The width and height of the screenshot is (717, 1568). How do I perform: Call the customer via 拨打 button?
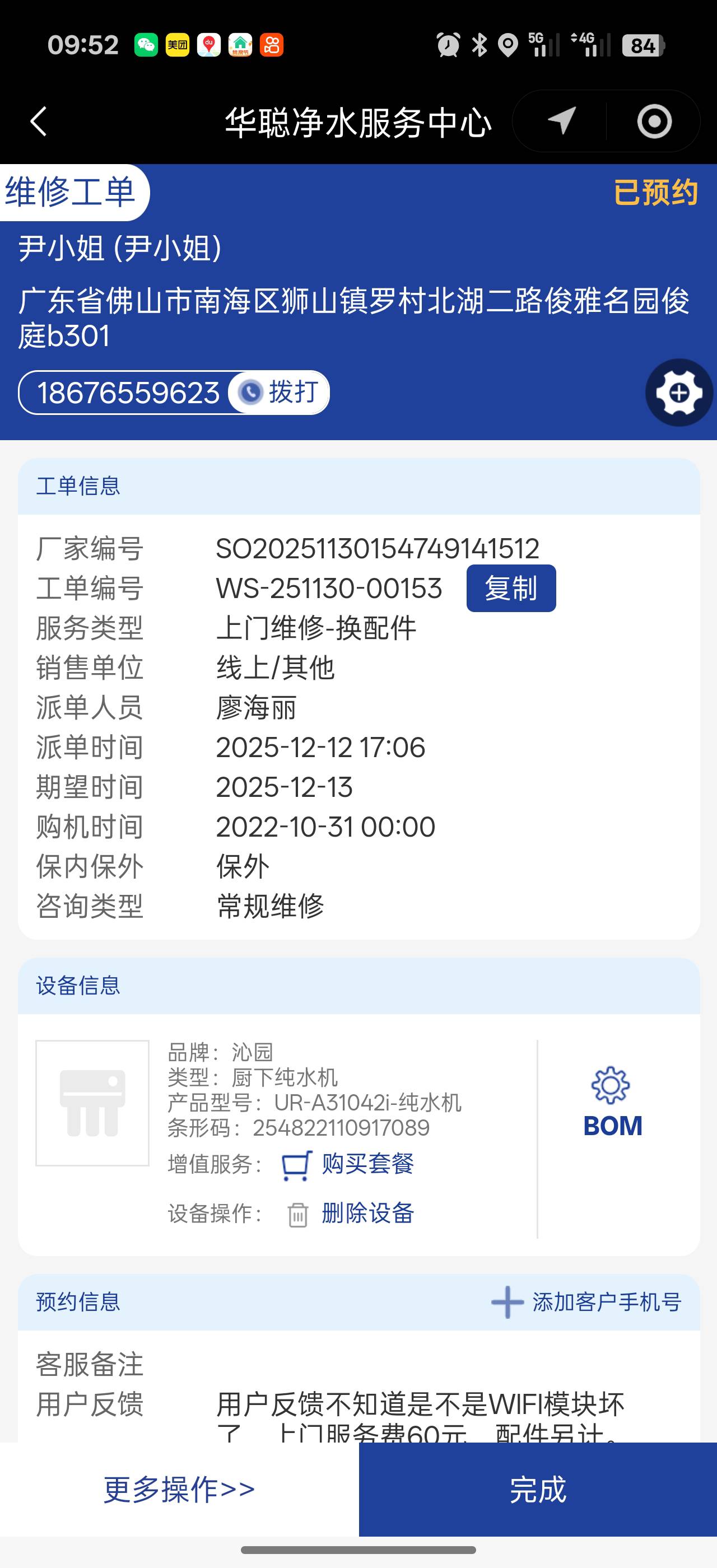click(280, 392)
